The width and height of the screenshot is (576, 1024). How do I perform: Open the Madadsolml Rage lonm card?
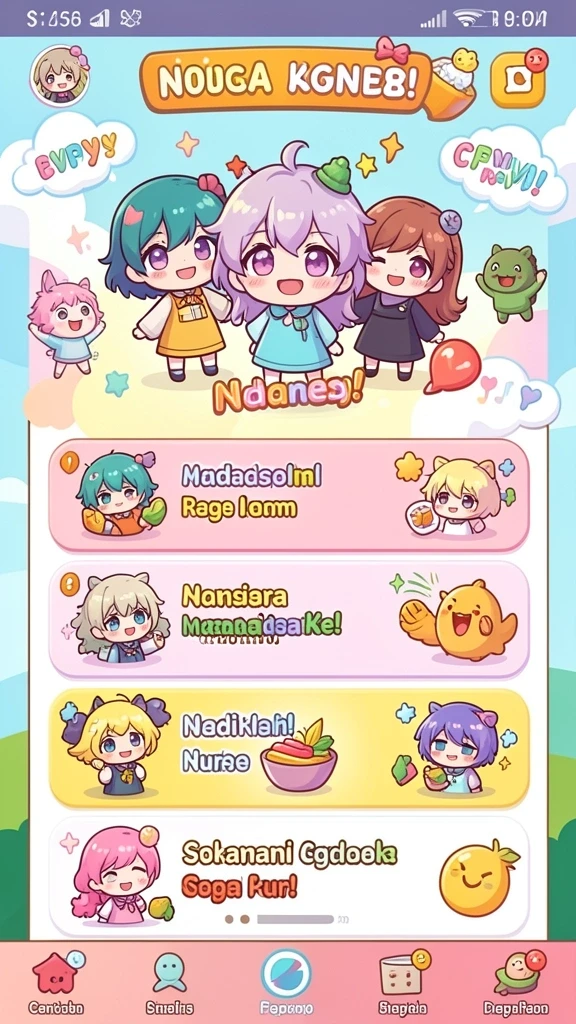point(289,496)
